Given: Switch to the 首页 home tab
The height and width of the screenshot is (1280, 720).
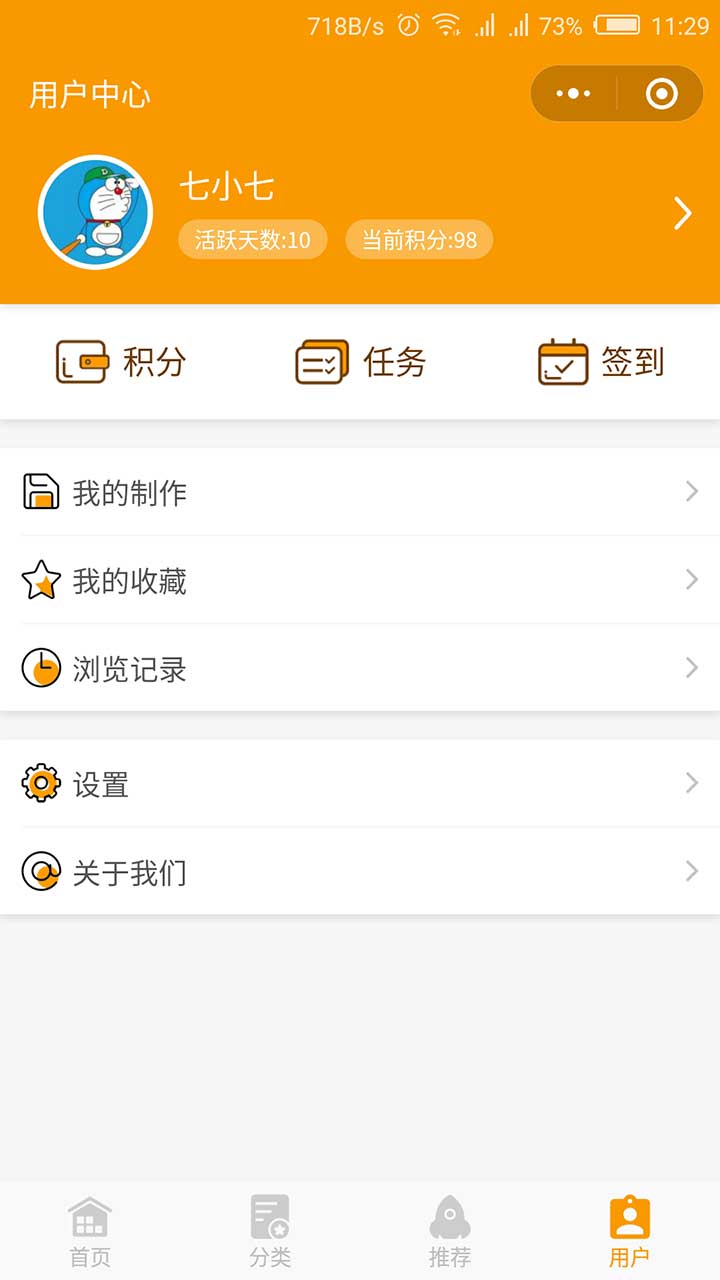Looking at the screenshot, I should (x=90, y=1231).
